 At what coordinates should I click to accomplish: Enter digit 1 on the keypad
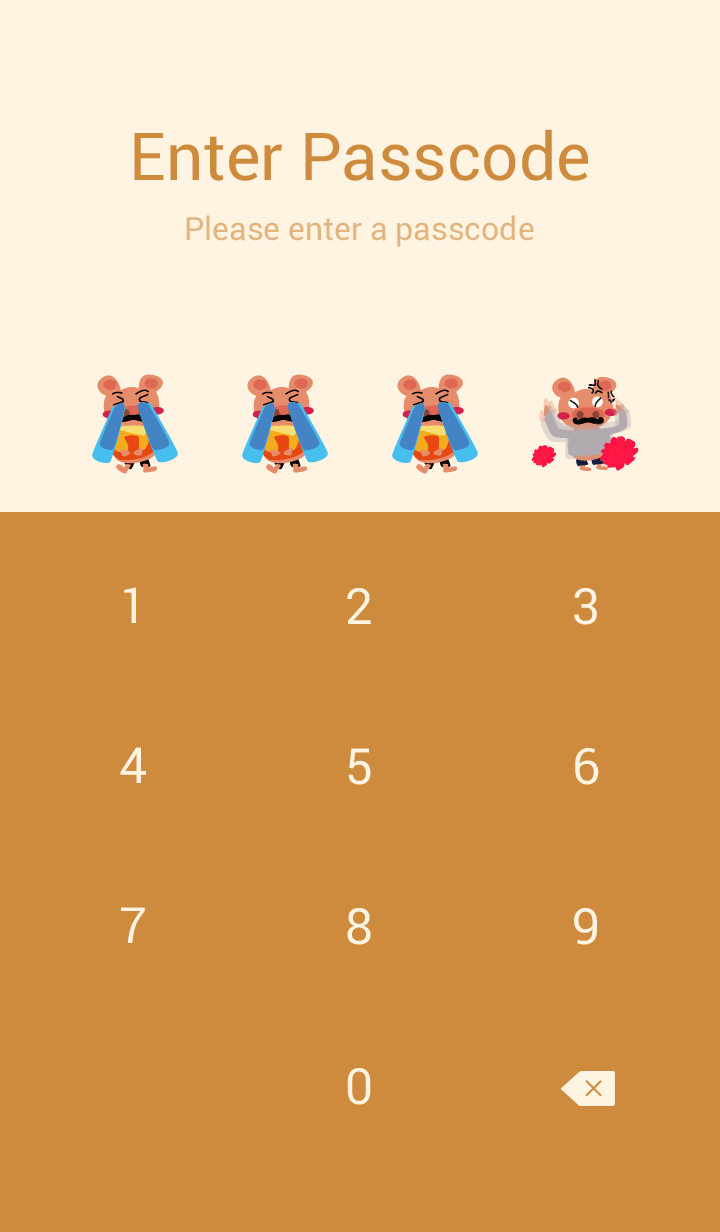click(132, 607)
